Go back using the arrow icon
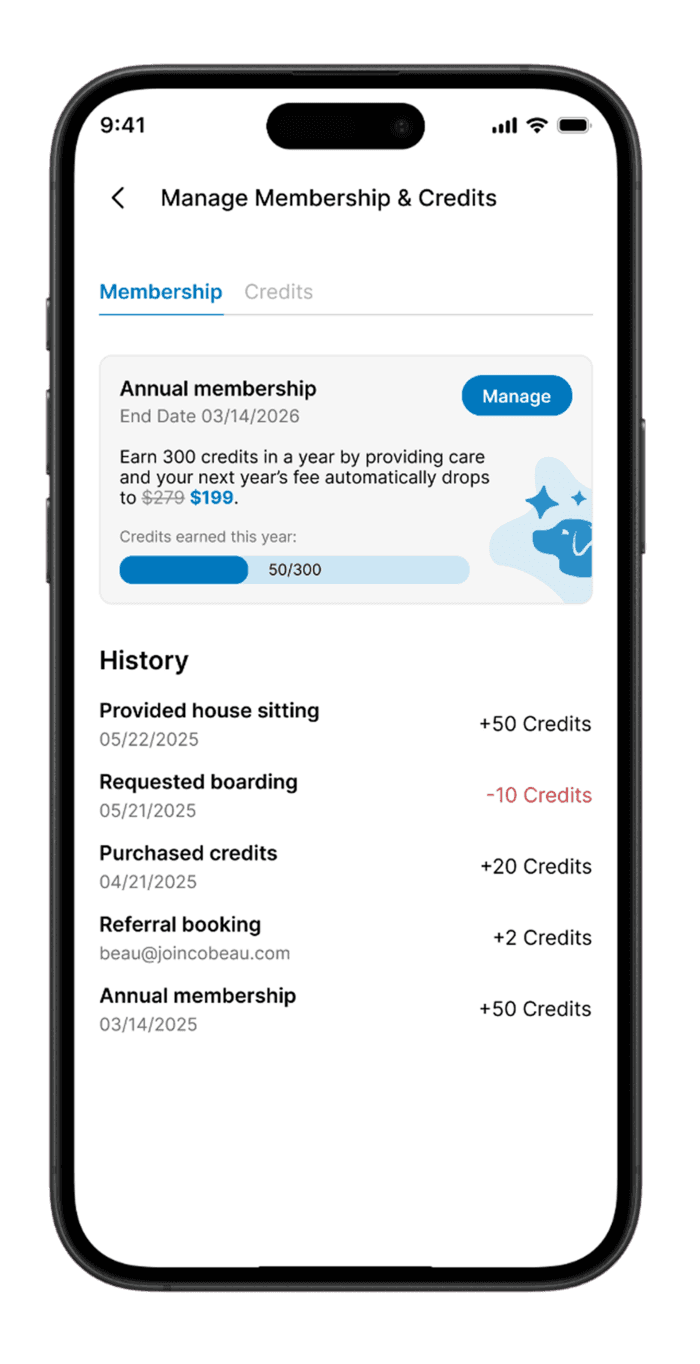The height and width of the screenshot is (1364, 700). click(118, 198)
